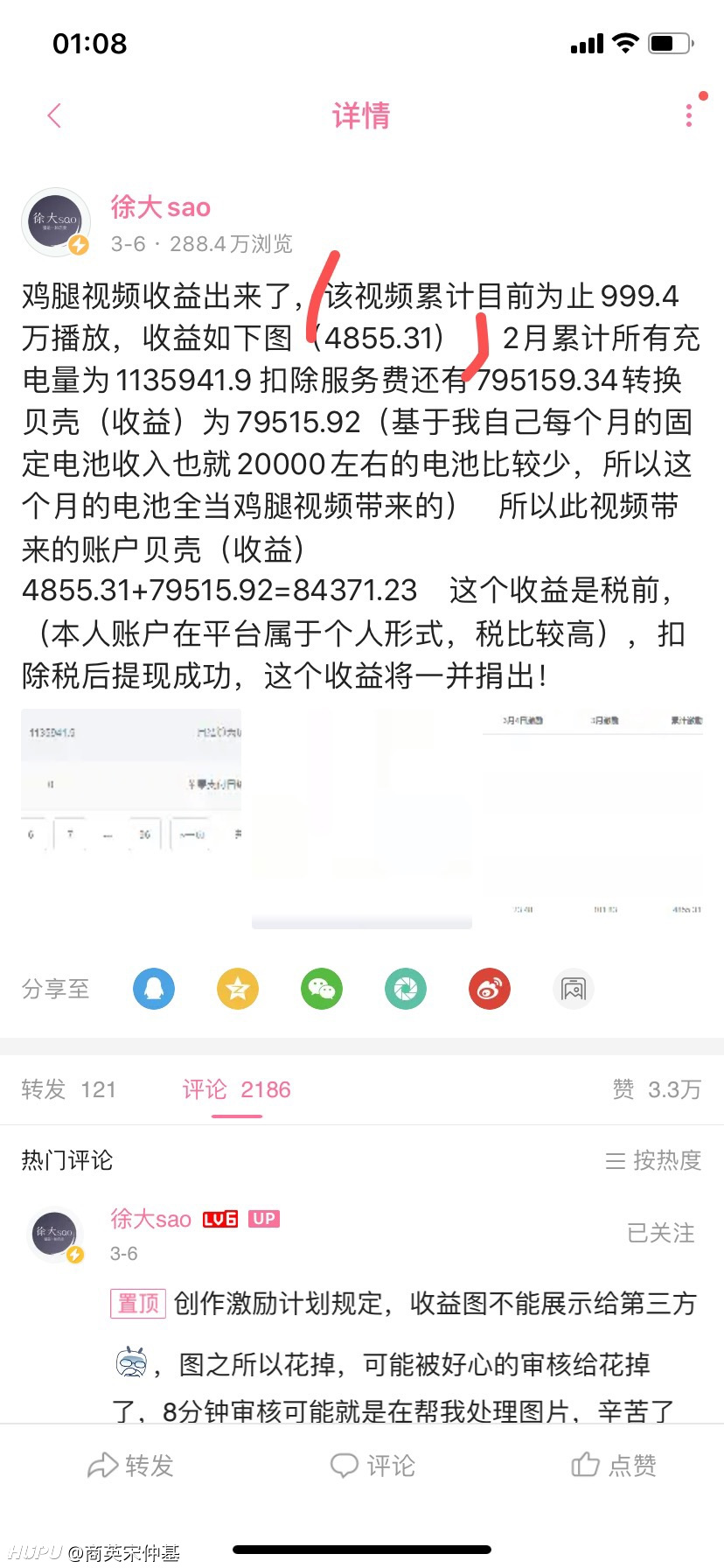The height and width of the screenshot is (1568, 724).
Task: Open 徐大sao's profile from the post header
Action: pyautogui.click(x=161, y=207)
